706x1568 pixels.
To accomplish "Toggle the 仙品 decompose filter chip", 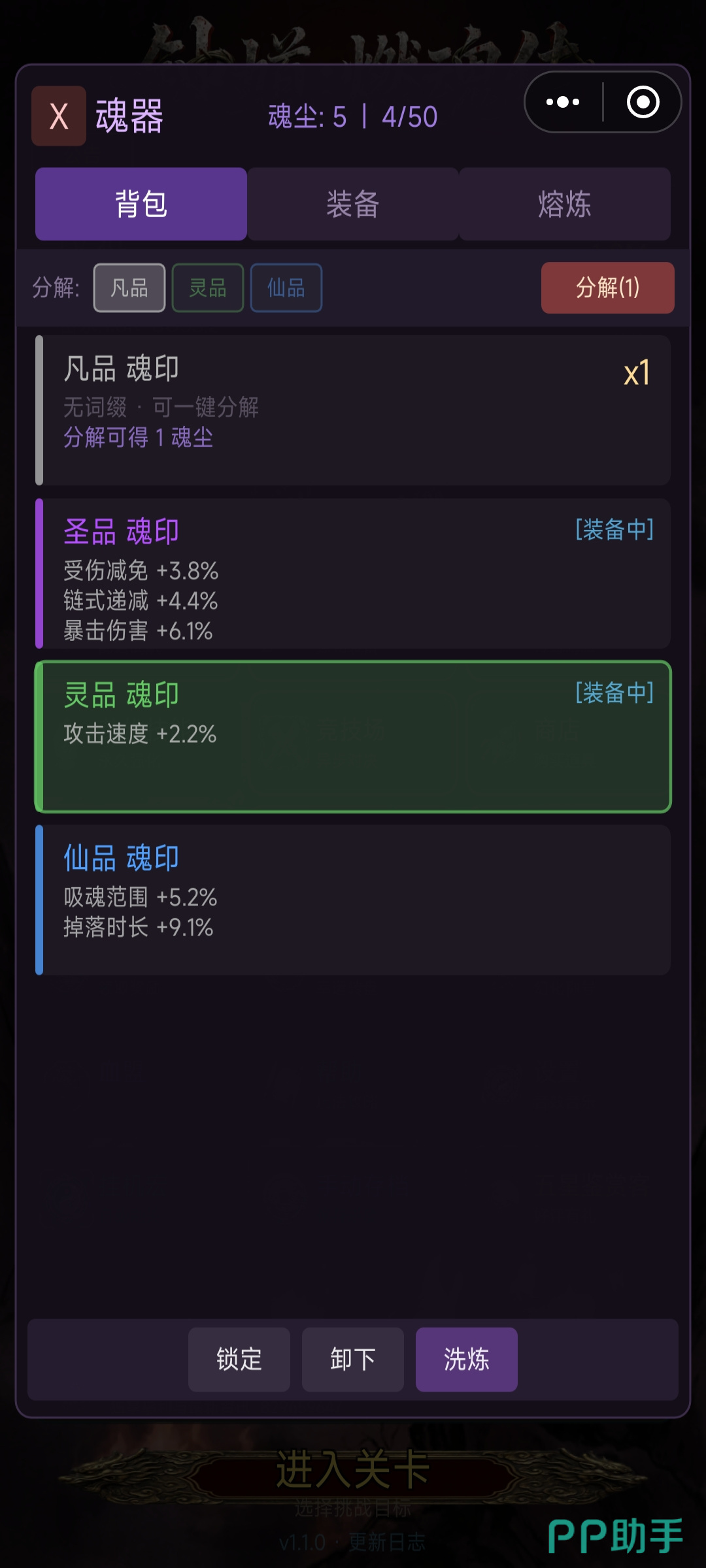I will click(286, 288).
